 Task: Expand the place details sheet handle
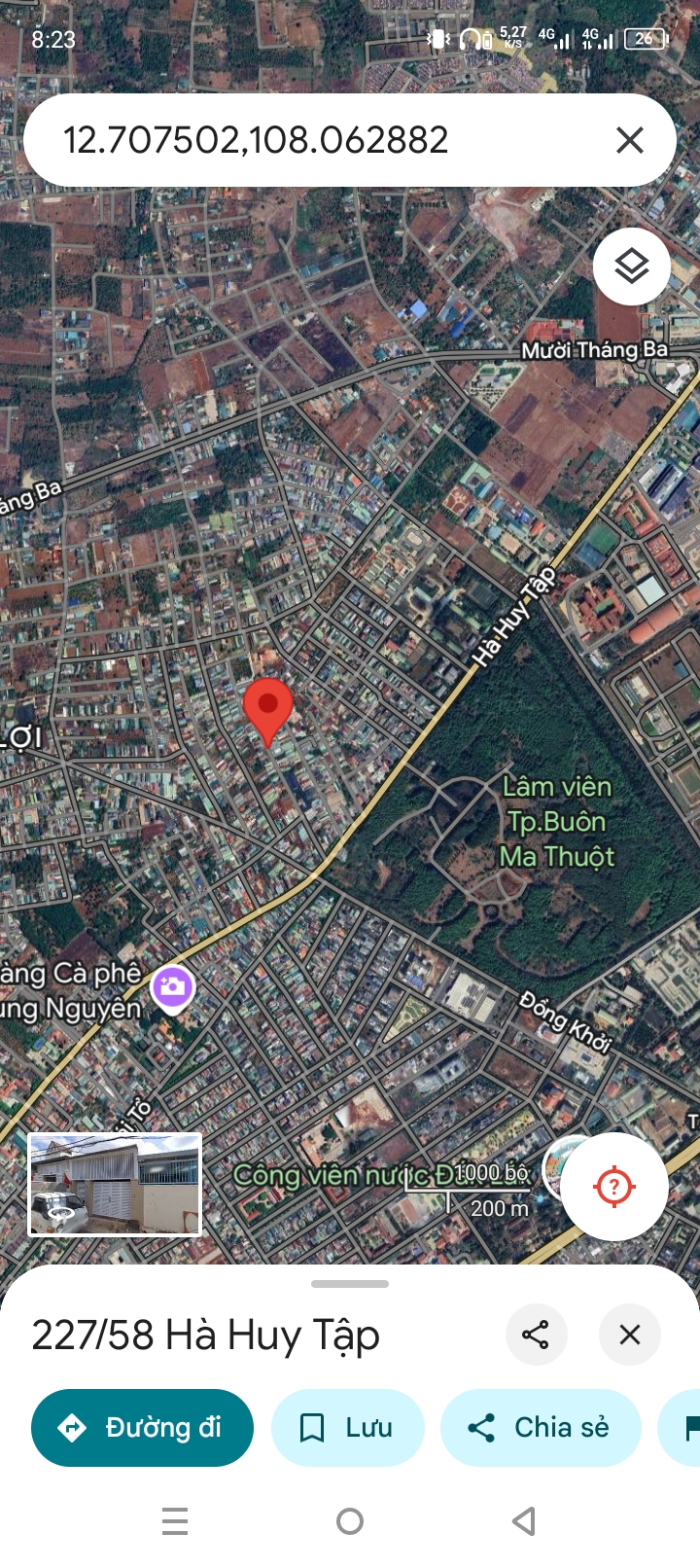click(x=350, y=1284)
